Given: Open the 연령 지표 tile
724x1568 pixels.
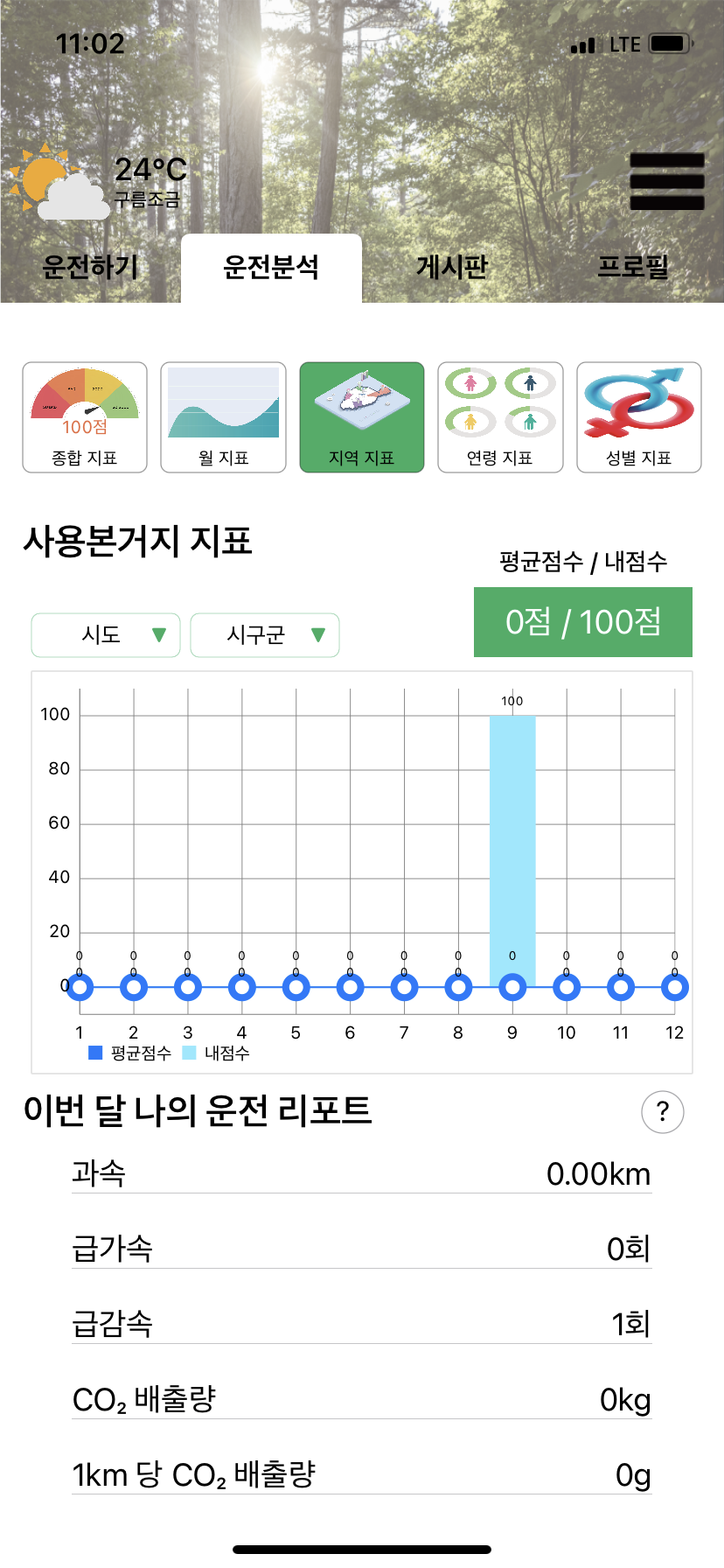Looking at the screenshot, I should (x=500, y=417).
